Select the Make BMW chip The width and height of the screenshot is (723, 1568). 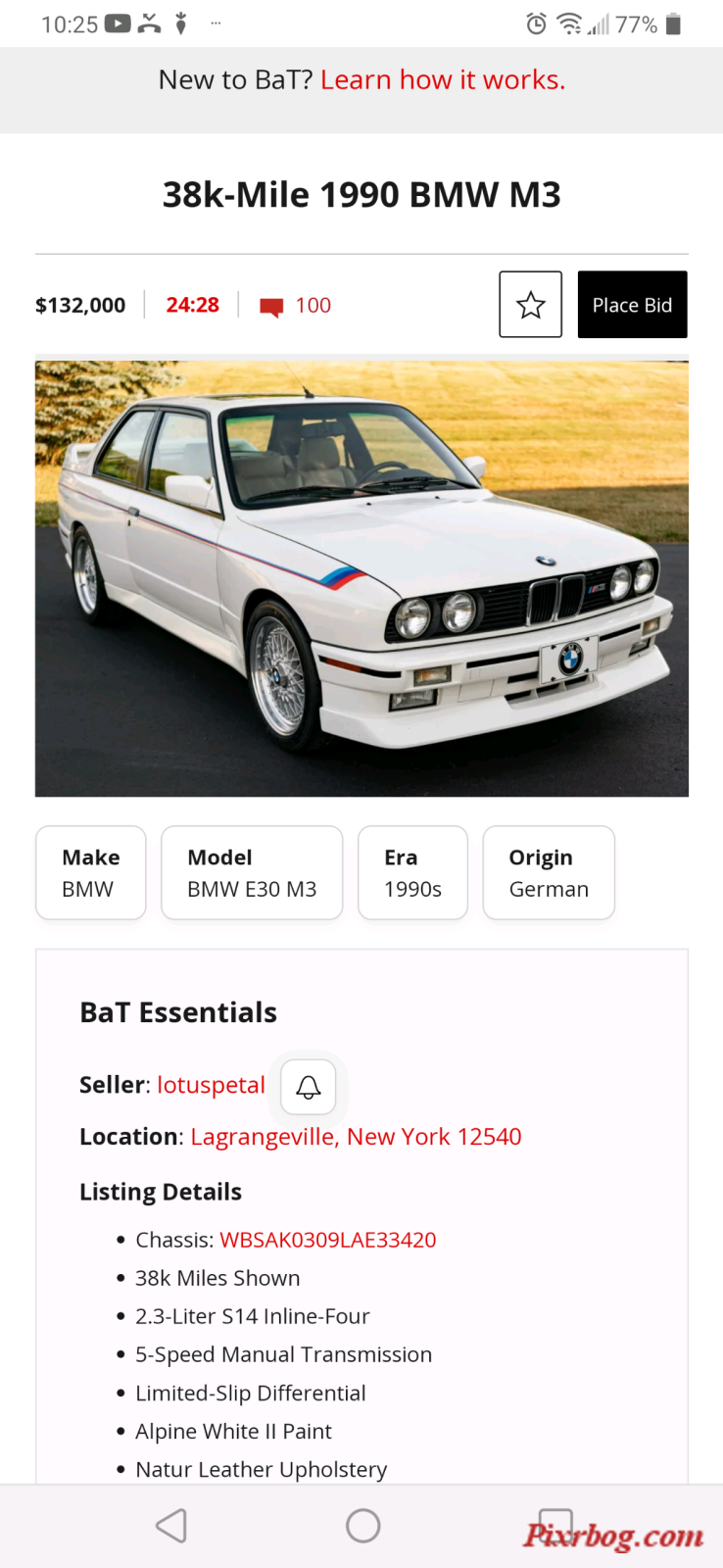(x=91, y=872)
